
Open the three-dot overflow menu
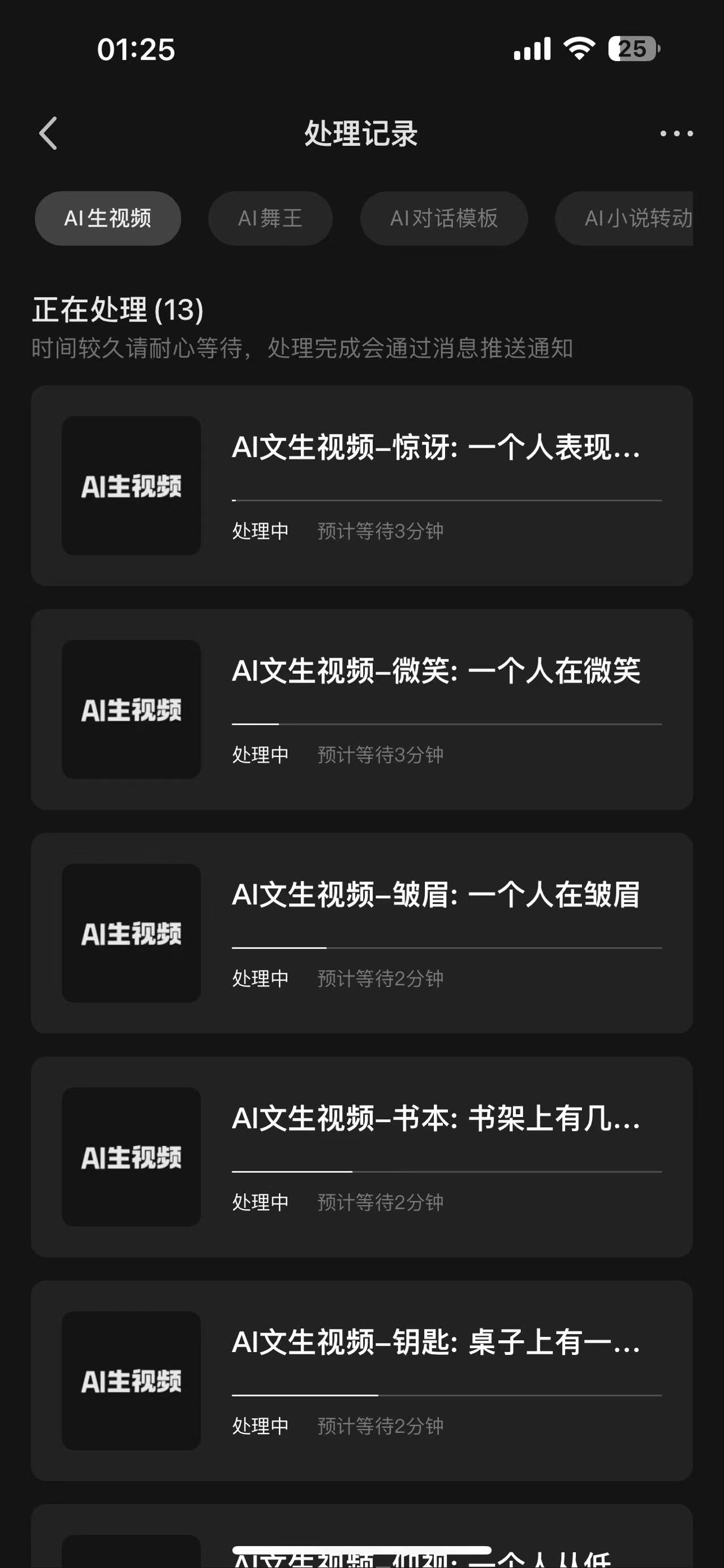click(x=676, y=133)
